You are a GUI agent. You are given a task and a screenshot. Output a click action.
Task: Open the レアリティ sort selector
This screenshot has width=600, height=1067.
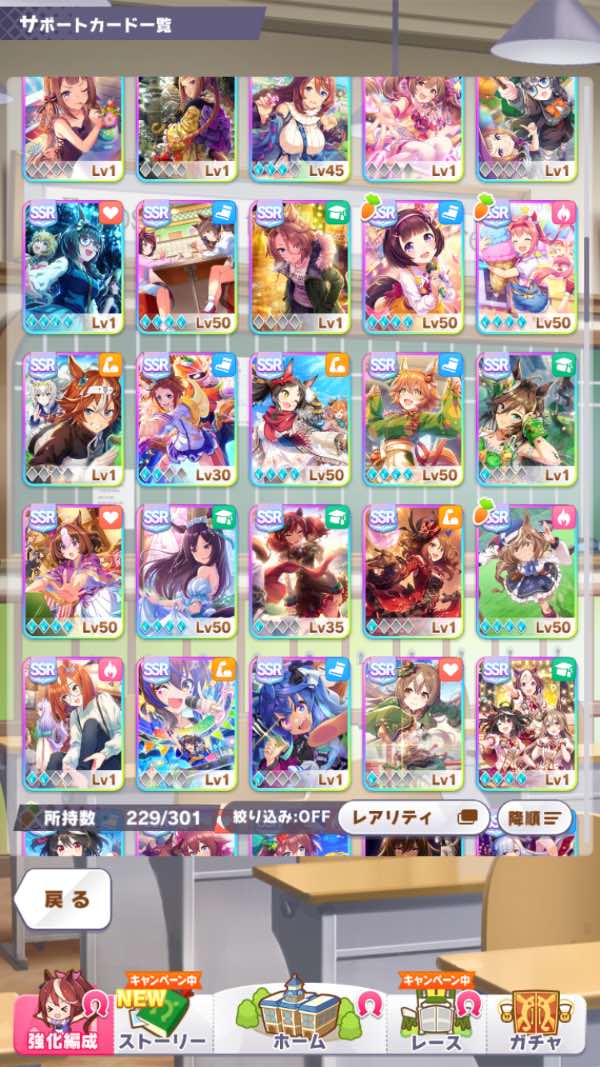pyautogui.click(x=412, y=817)
